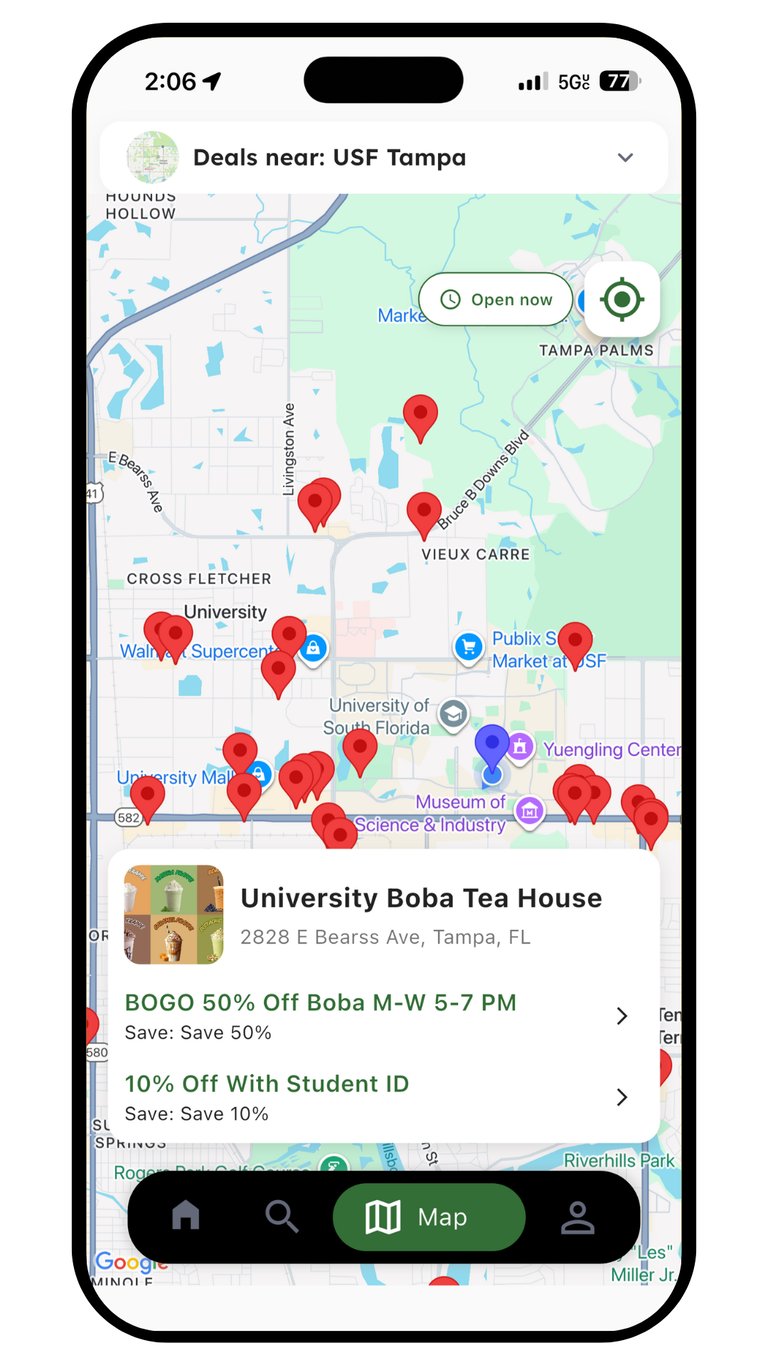Image resolution: width=768 pixels, height=1365 pixels.
Task: Open the BOGO 50% Off Boba deal
Action: (380, 1015)
